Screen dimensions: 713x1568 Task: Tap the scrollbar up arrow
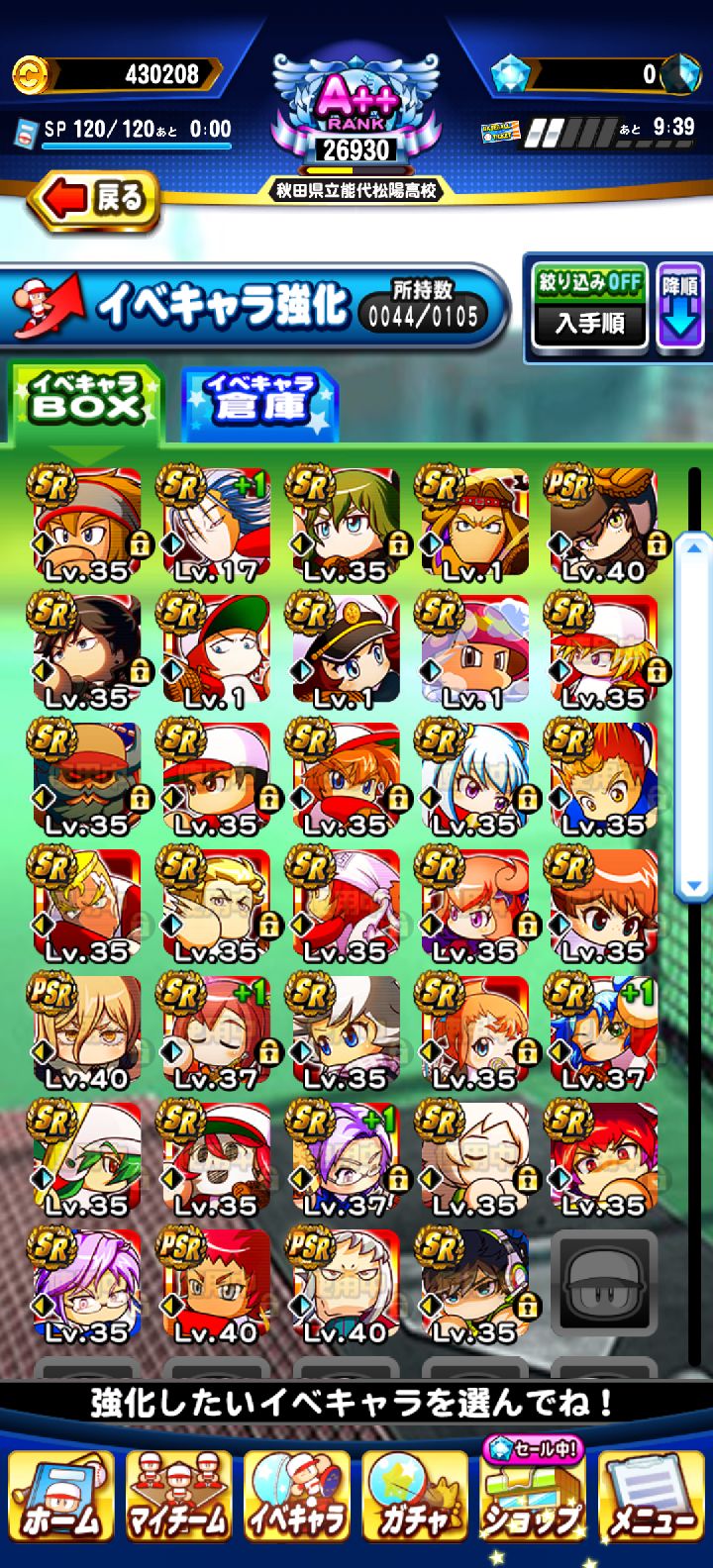(694, 545)
